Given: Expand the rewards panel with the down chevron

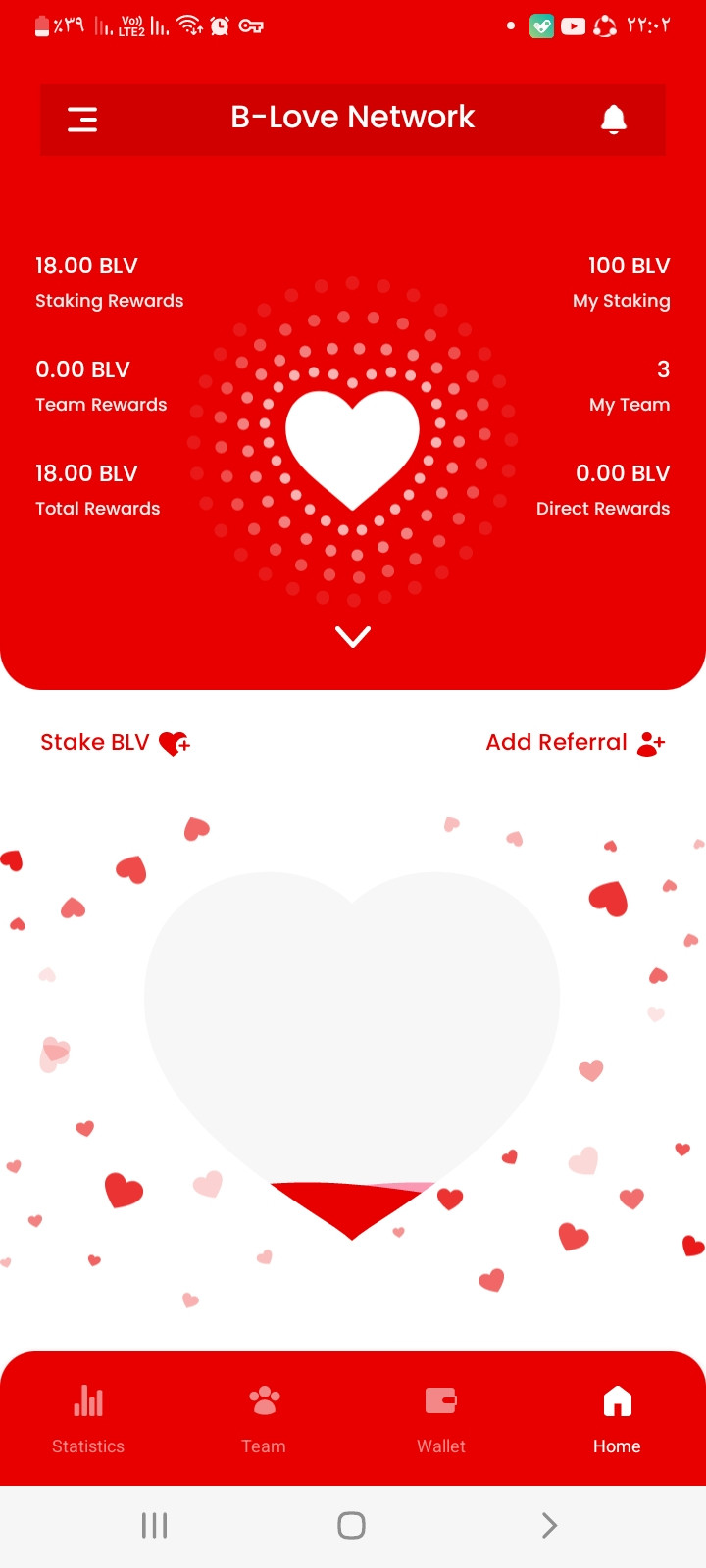Looking at the screenshot, I should click(353, 637).
